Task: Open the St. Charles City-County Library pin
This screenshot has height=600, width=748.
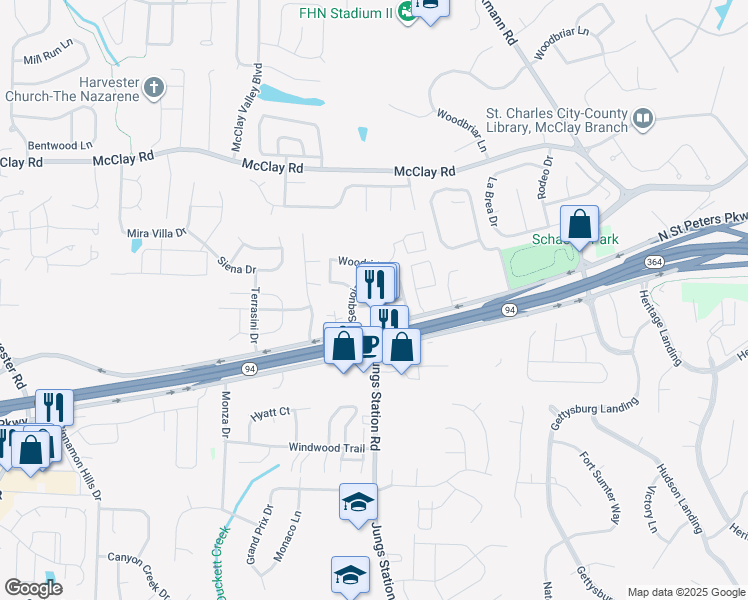Action: coord(643,119)
